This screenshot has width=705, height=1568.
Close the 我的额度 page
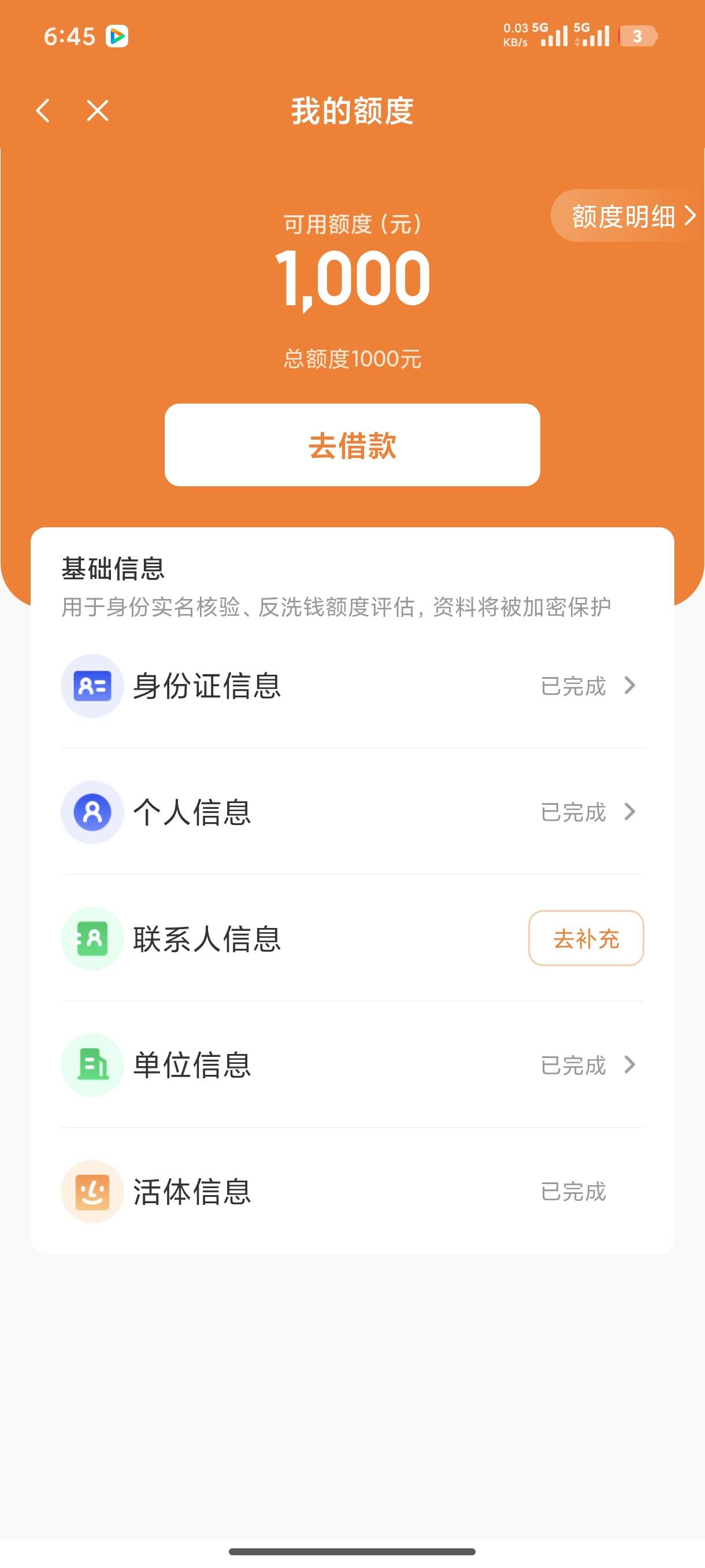click(97, 111)
